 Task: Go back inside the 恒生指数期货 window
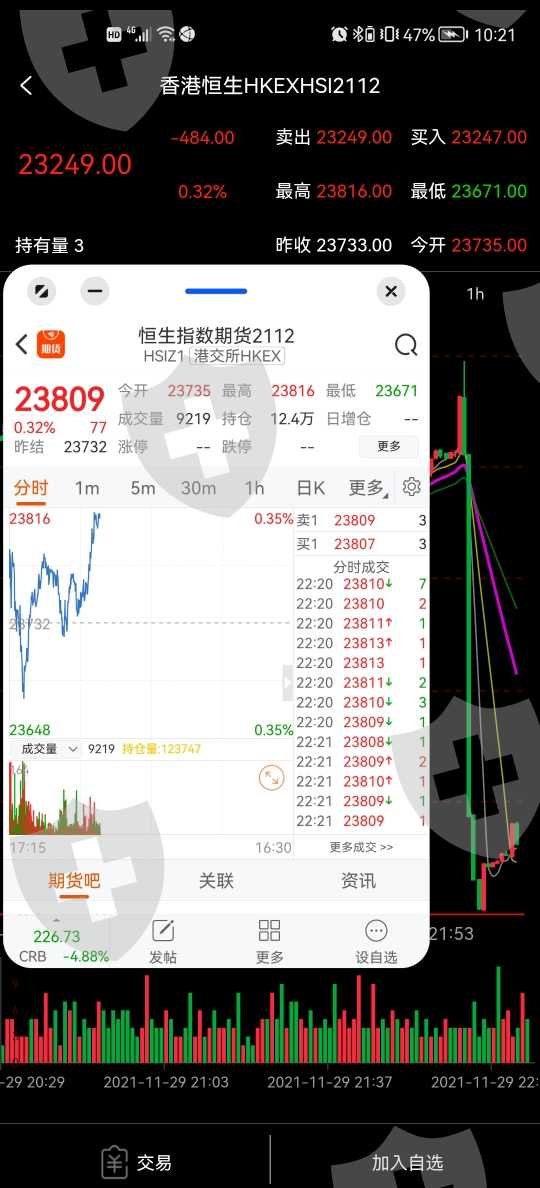(x=22, y=345)
